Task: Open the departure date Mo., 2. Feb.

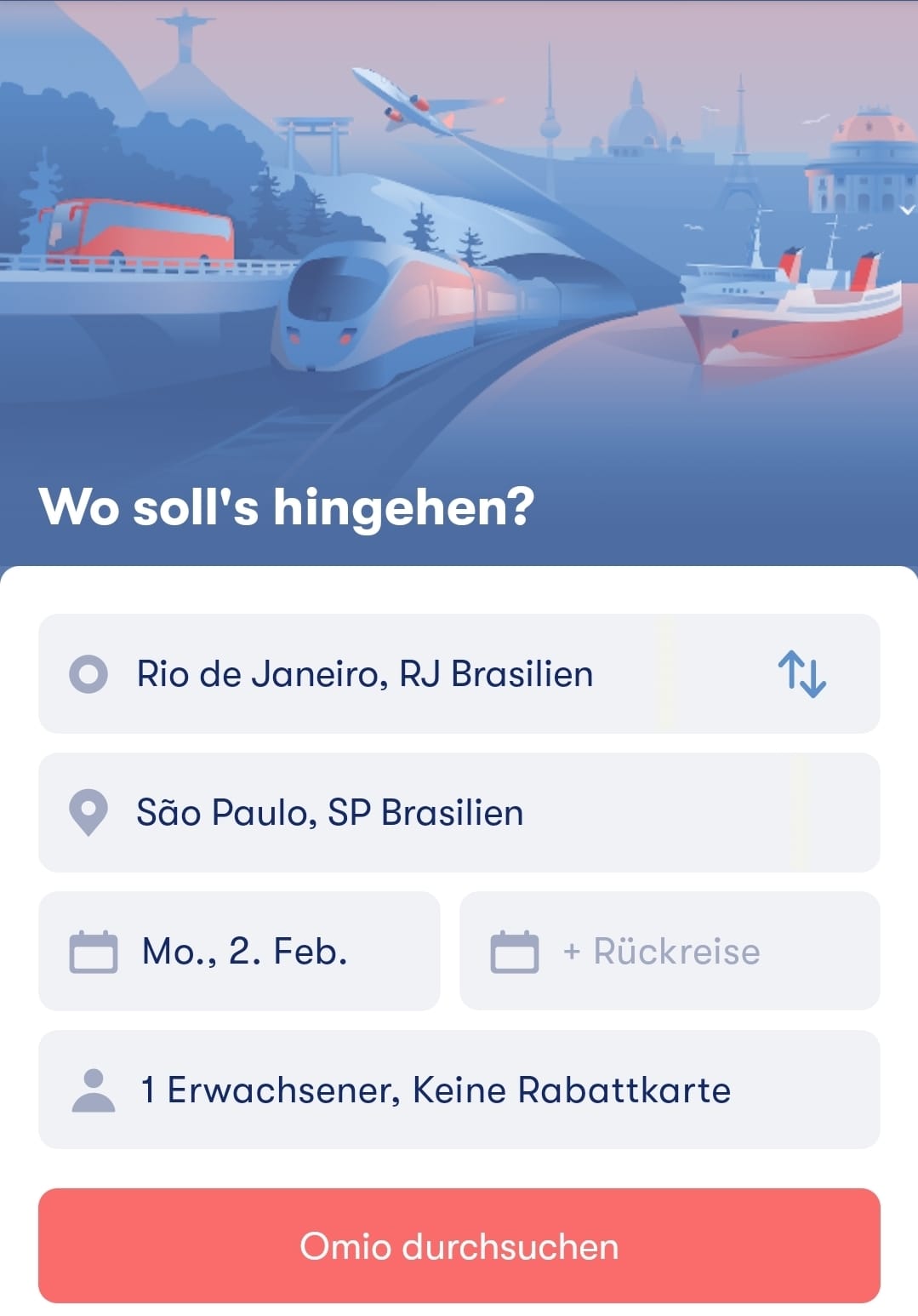Action: 240,952
